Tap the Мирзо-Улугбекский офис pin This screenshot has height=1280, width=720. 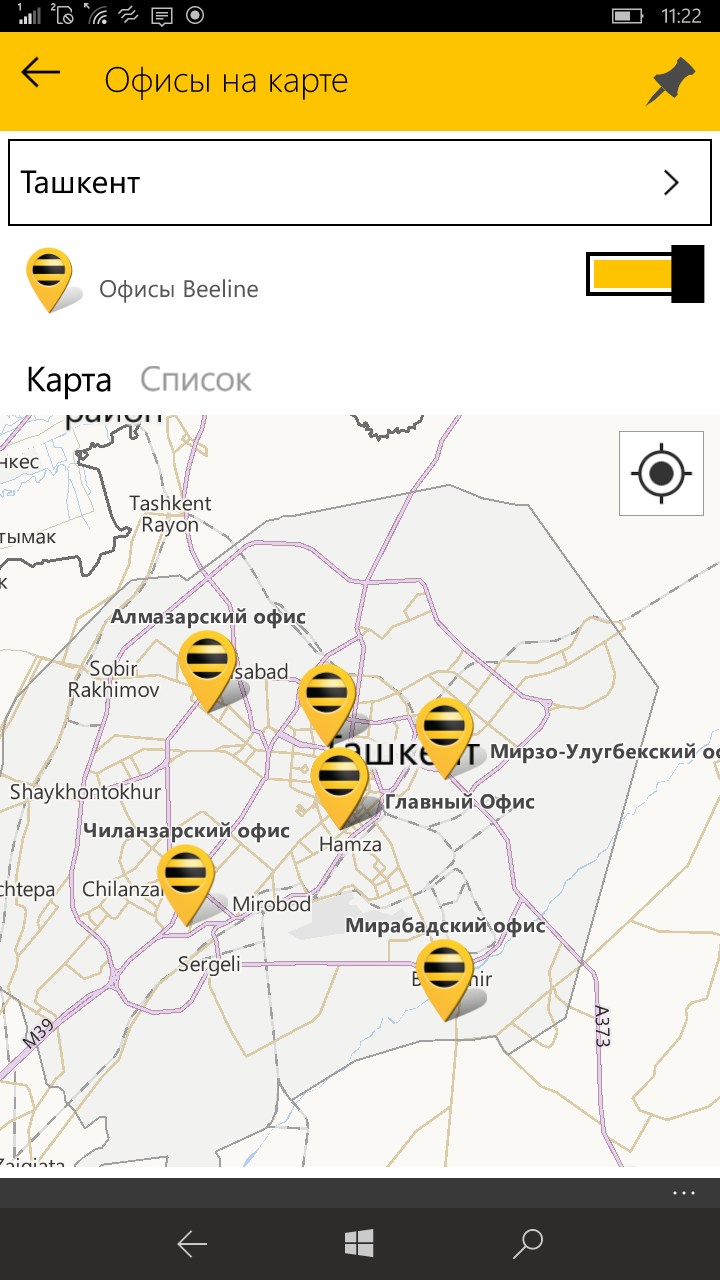pyautogui.click(x=444, y=733)
